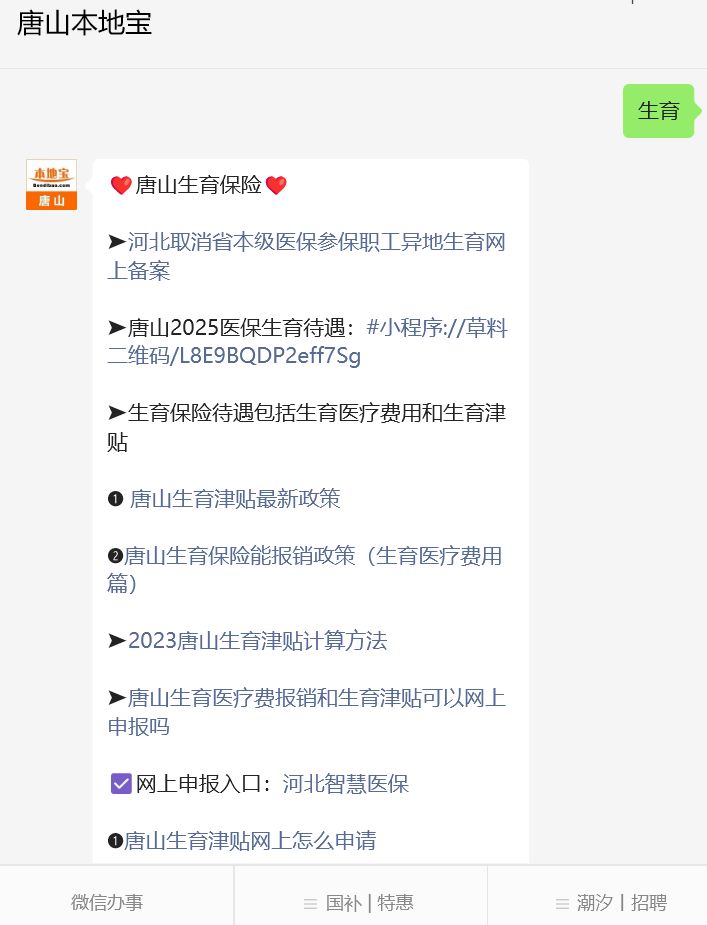Open the 河北取消省本级医保参保职工异地生育网上备案 link
The width and height of the screenshot is (707, 925).
[x=315, y=242]
